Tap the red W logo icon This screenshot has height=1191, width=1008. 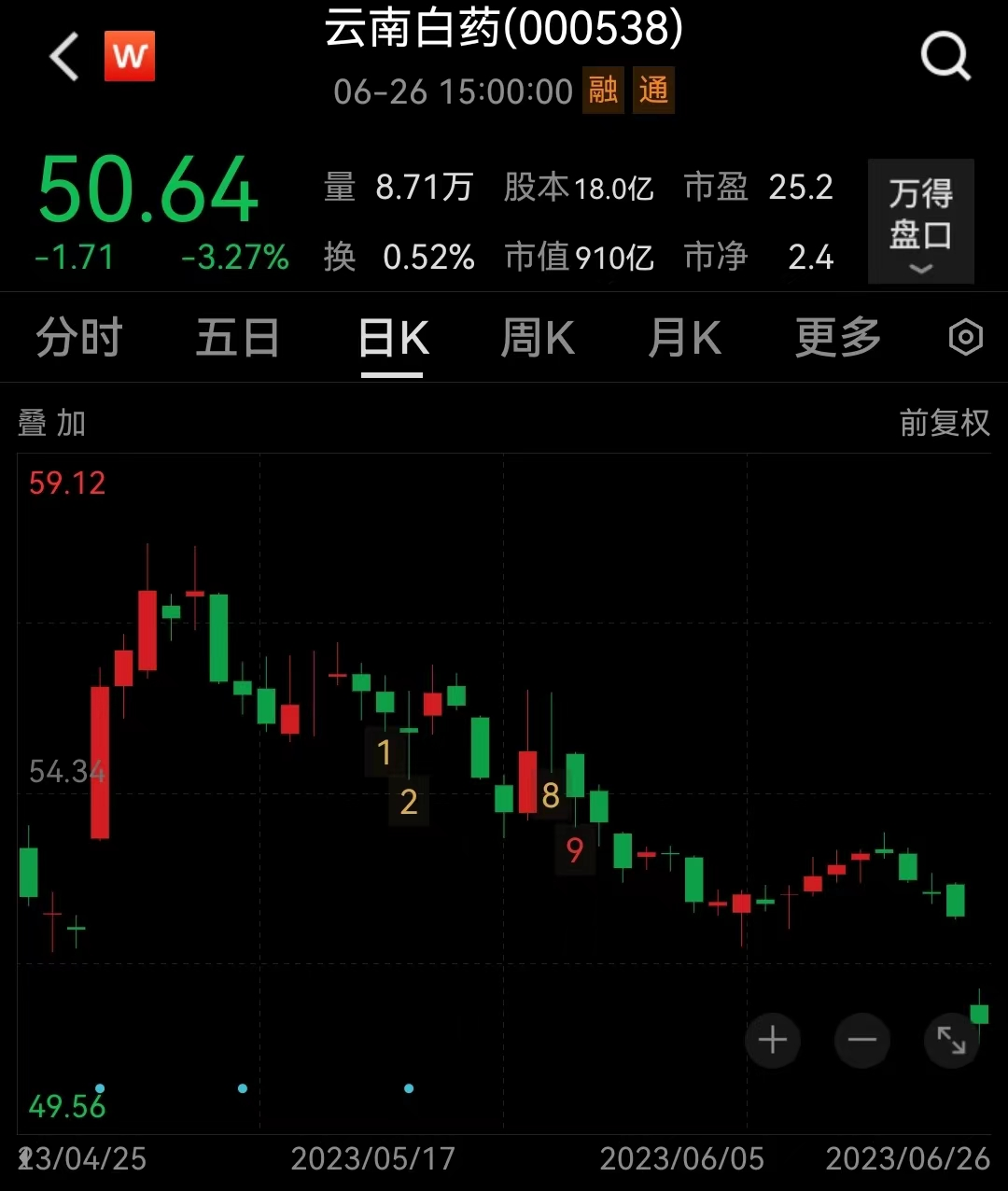point(130,57)
